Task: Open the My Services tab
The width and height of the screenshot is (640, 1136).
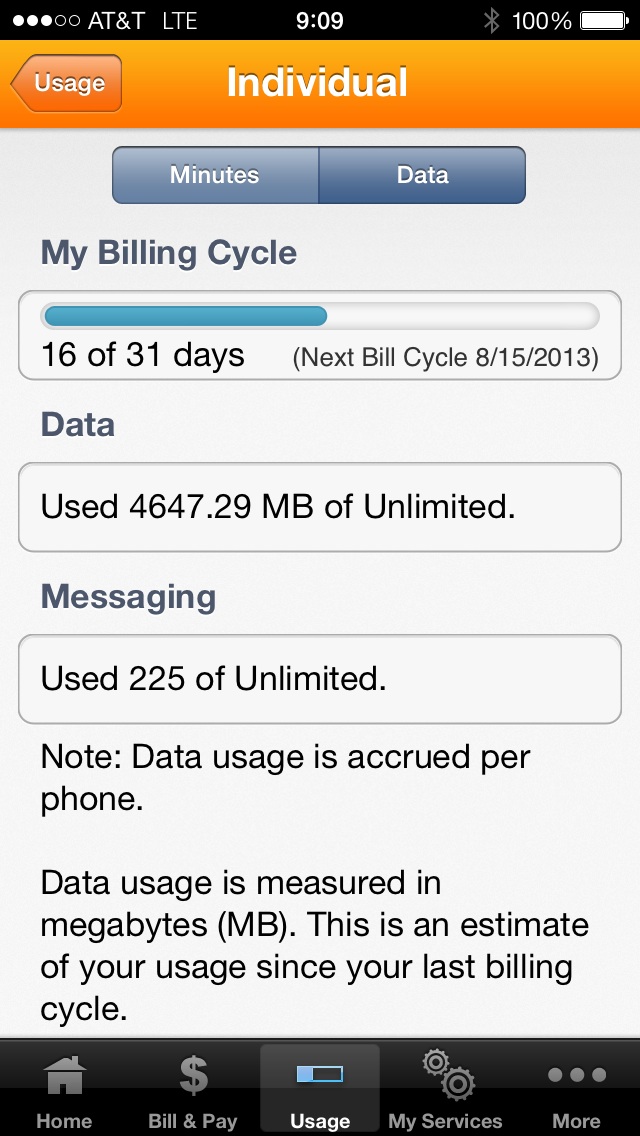Action: tap(446, 1090)
